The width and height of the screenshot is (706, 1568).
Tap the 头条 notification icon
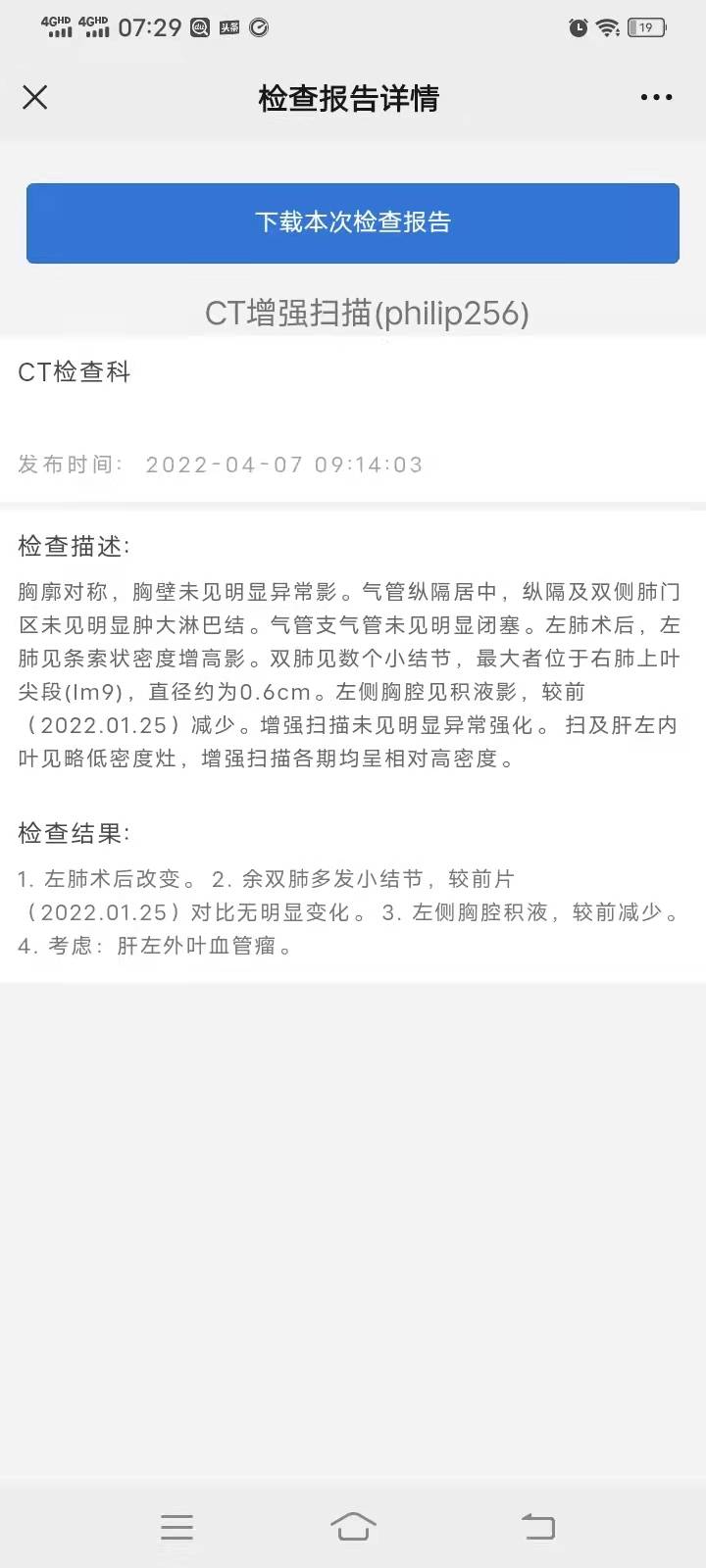224,28
